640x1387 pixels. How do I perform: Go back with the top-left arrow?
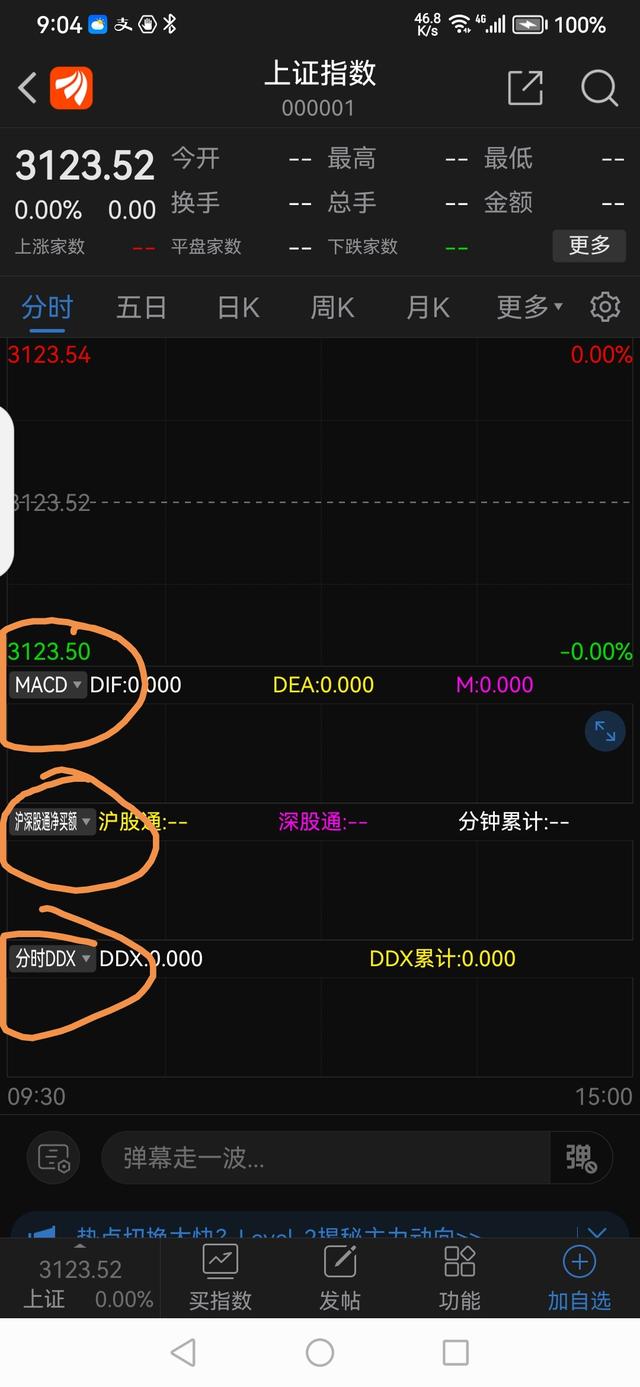click(x=27, y=88)
